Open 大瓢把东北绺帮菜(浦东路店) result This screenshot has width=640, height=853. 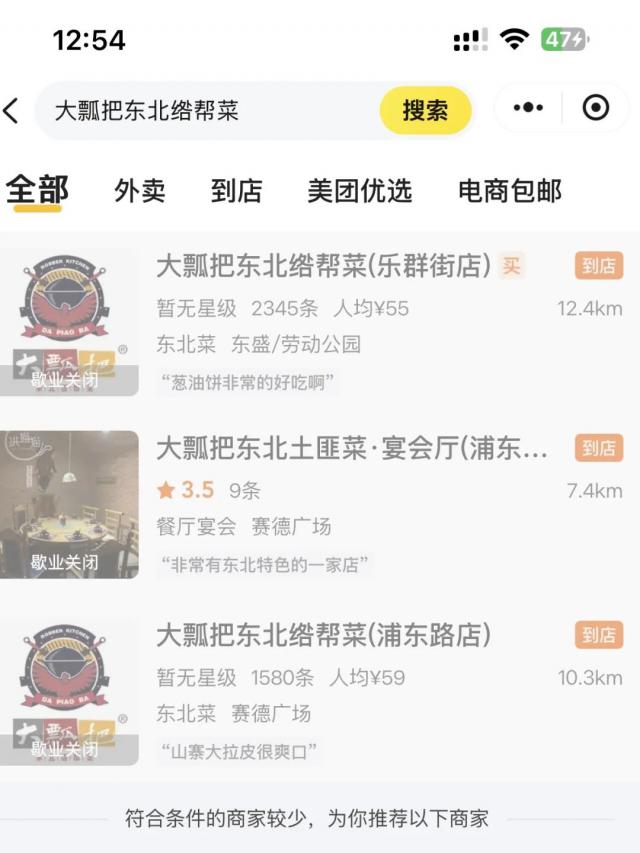click(324, 635)
